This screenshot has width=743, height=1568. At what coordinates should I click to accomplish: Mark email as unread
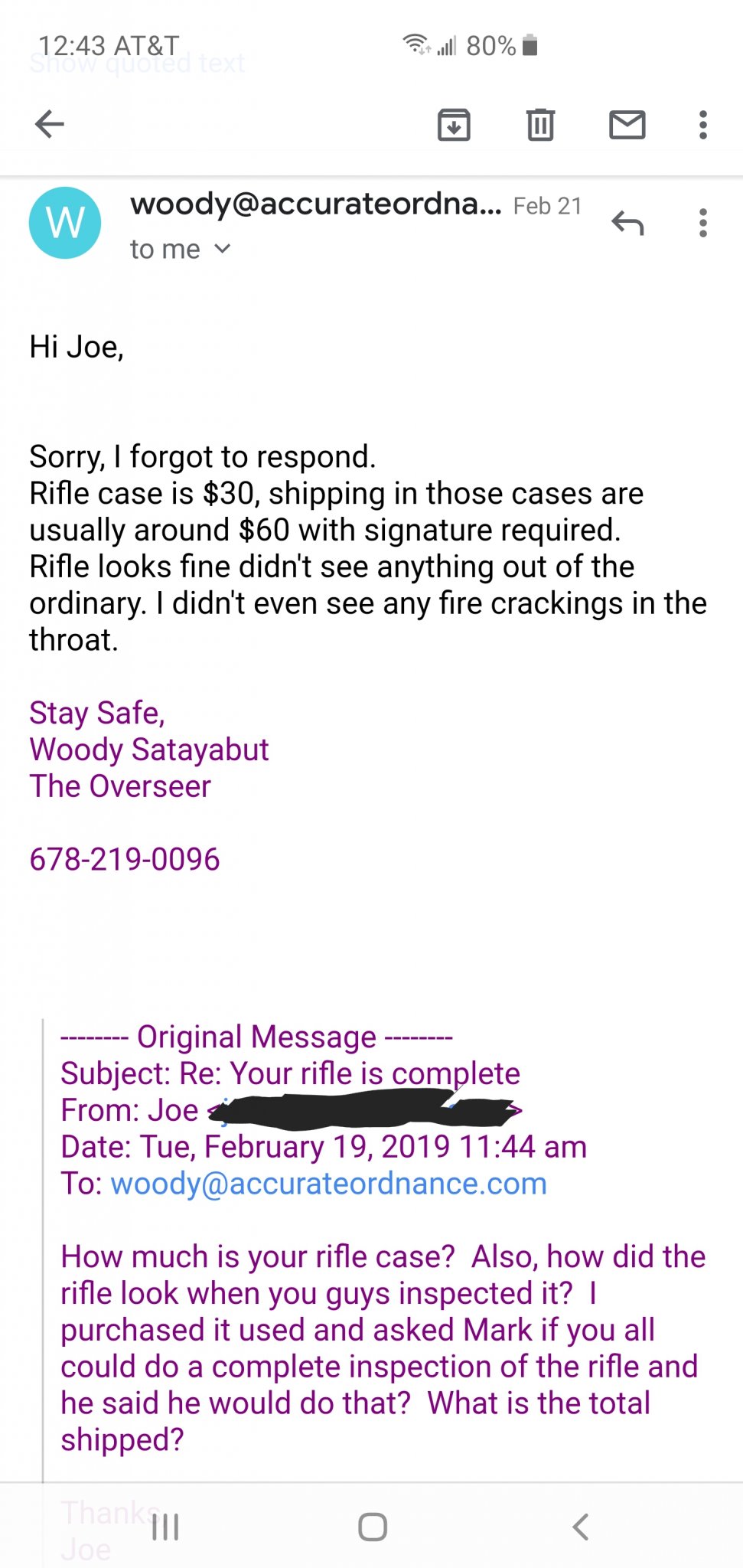click(627, 124)
